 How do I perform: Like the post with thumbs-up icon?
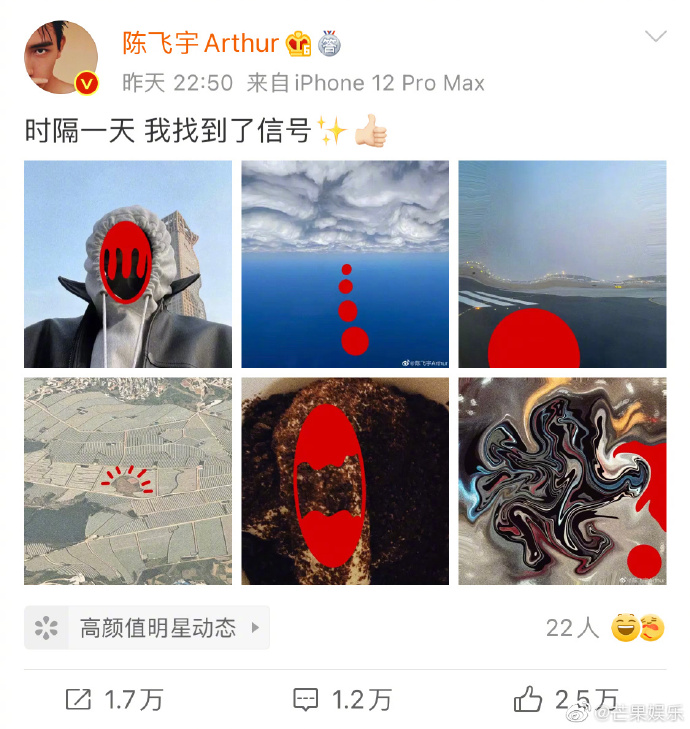tap(565, 700)
